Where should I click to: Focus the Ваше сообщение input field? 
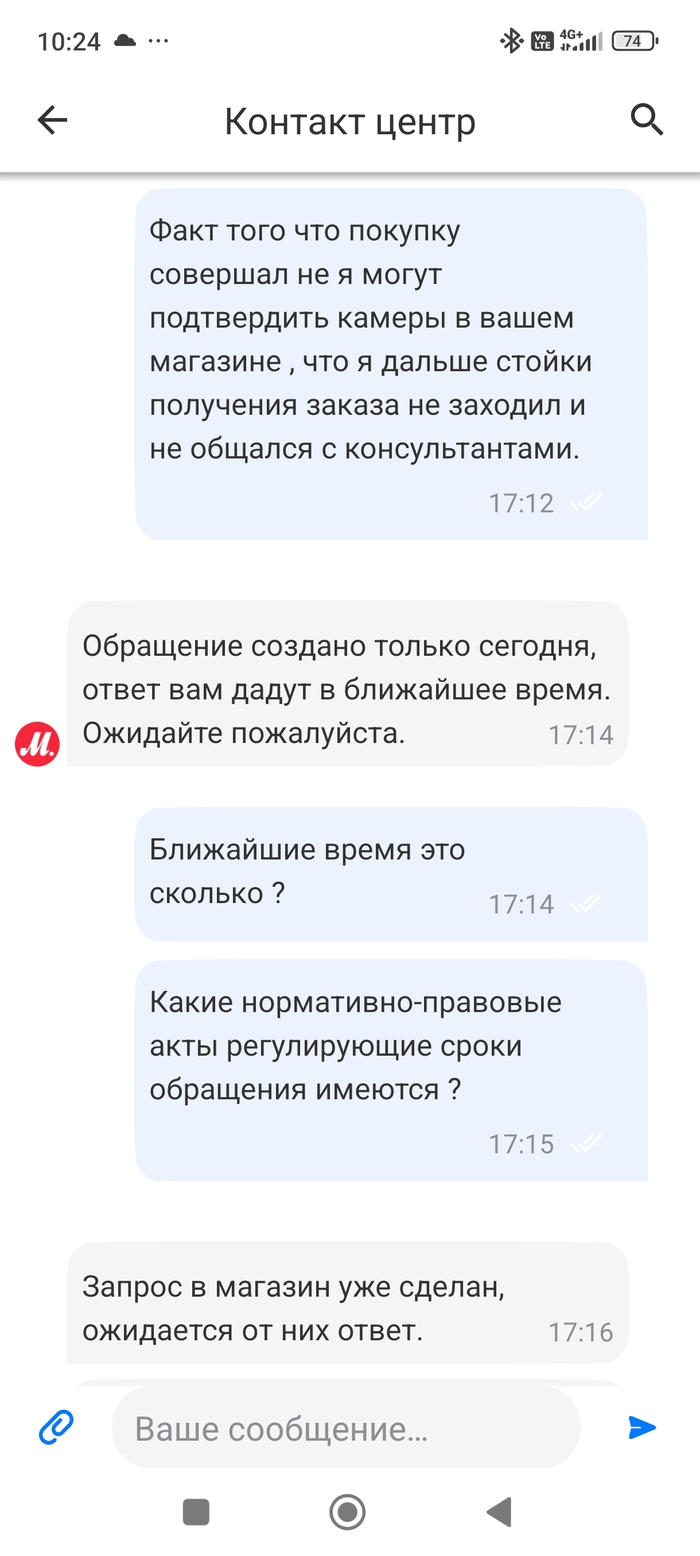click(x=345, y=1428)
